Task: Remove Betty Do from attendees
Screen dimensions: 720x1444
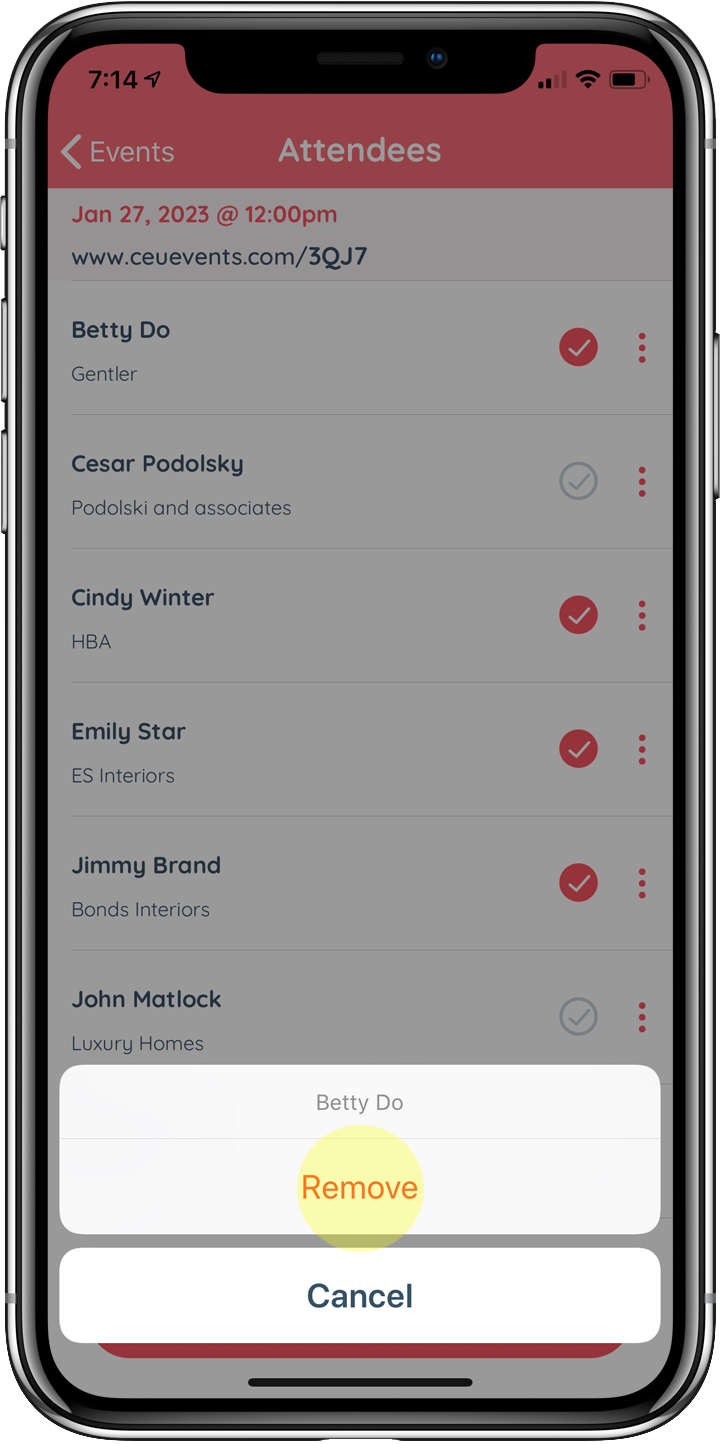Action: [x=359, y=1187]
